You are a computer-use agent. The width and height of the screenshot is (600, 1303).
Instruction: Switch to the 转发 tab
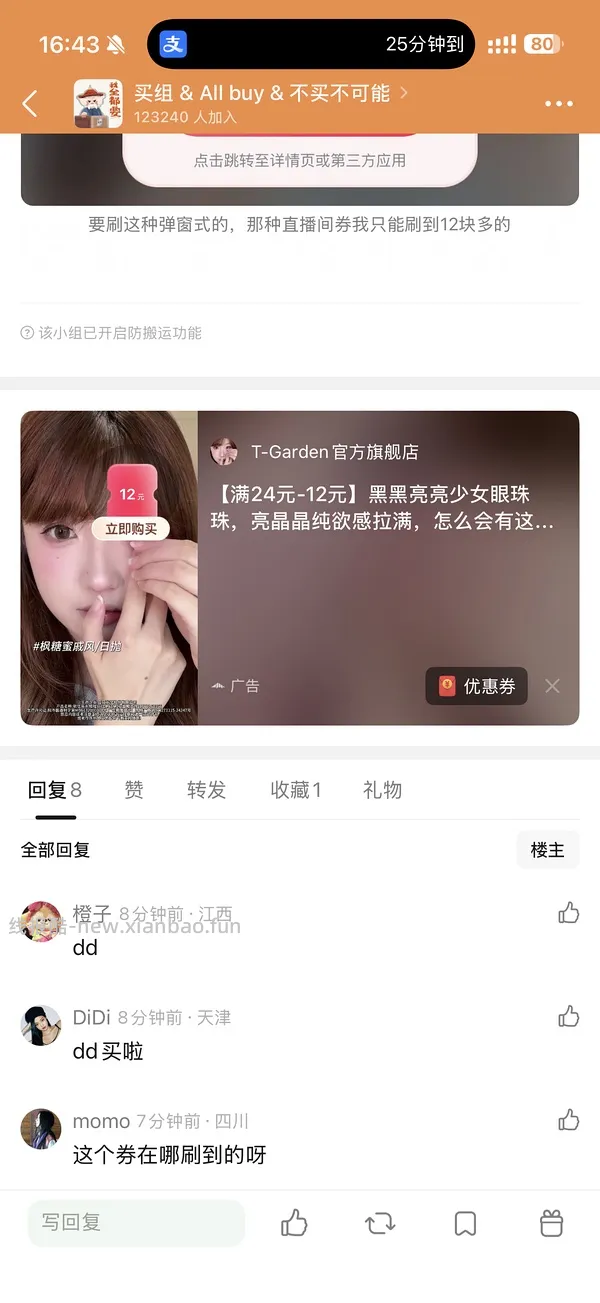pos(207,790)
